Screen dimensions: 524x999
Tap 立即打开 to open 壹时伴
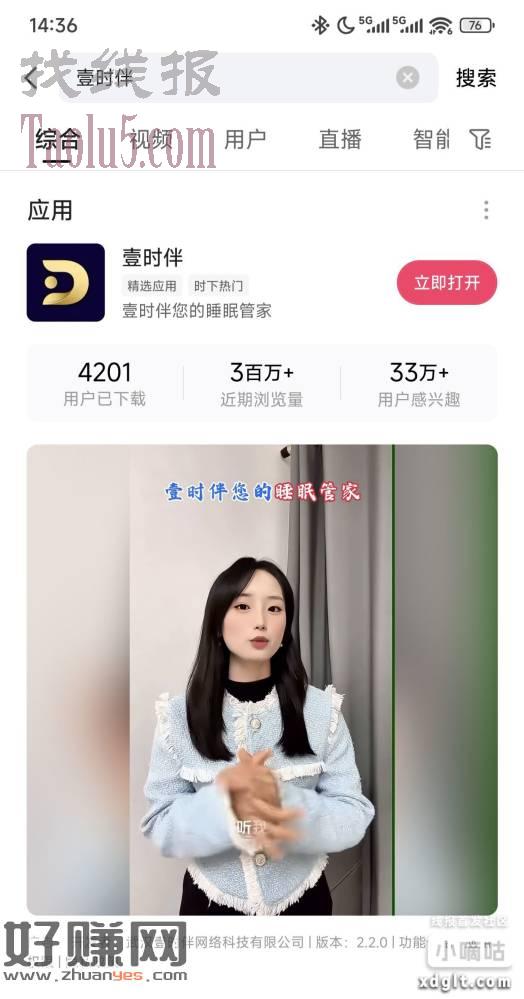(447, 282)
